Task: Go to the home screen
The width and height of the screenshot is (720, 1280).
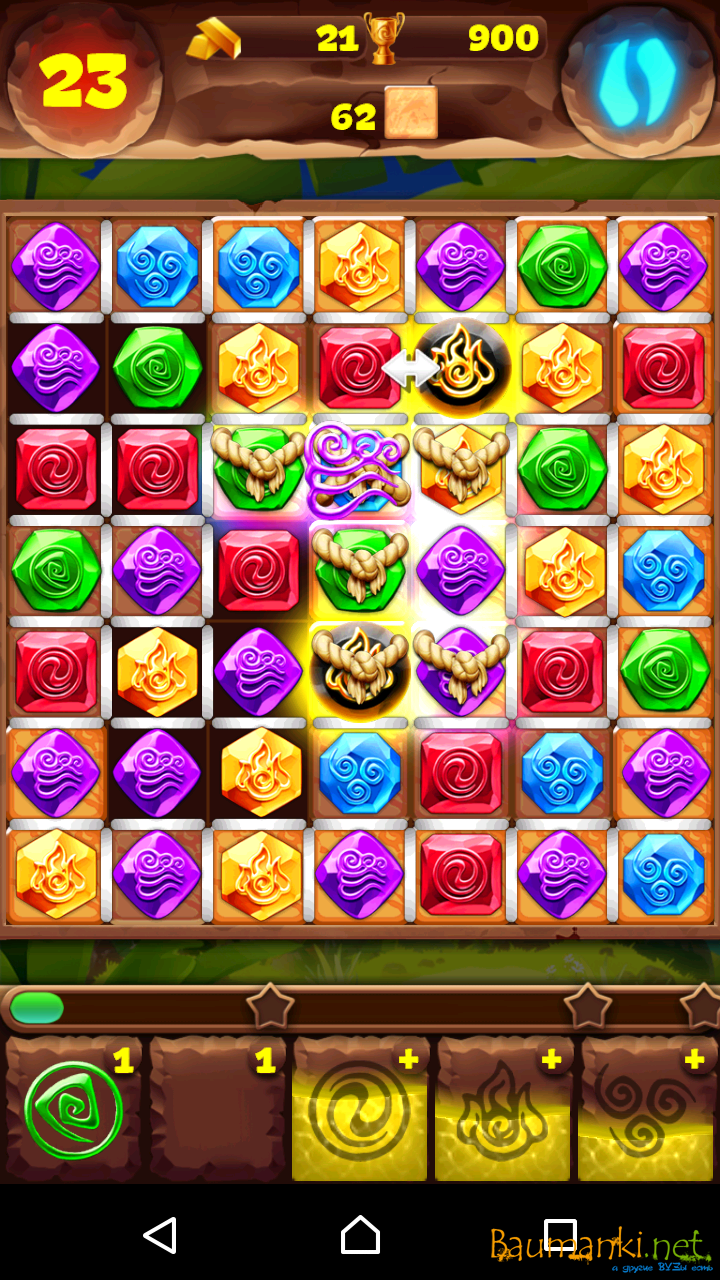Action: pos(360,1236)
